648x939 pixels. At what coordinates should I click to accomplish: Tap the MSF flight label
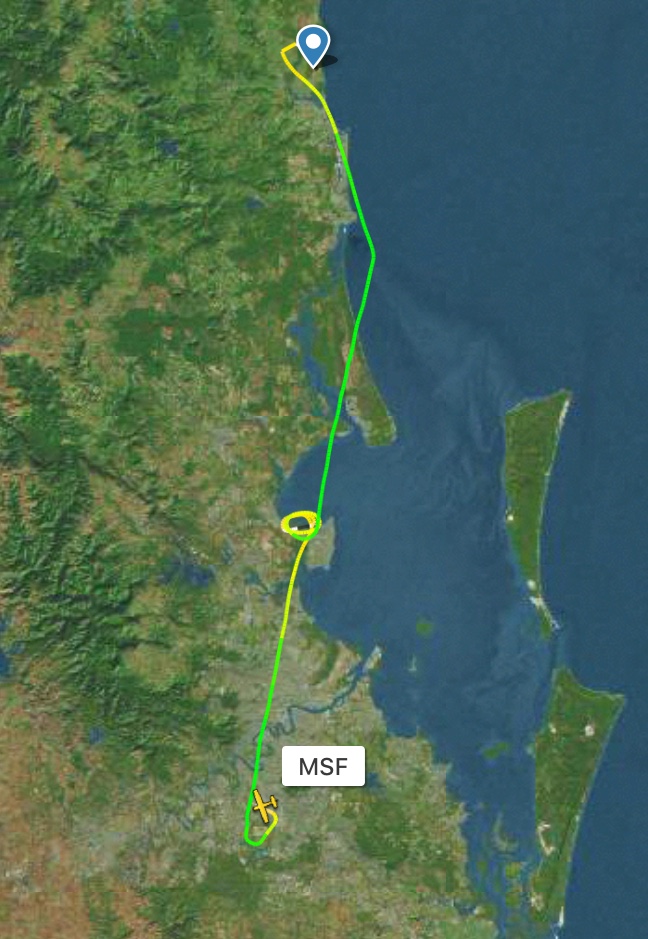pyautogui.click(x=323, y=767)
